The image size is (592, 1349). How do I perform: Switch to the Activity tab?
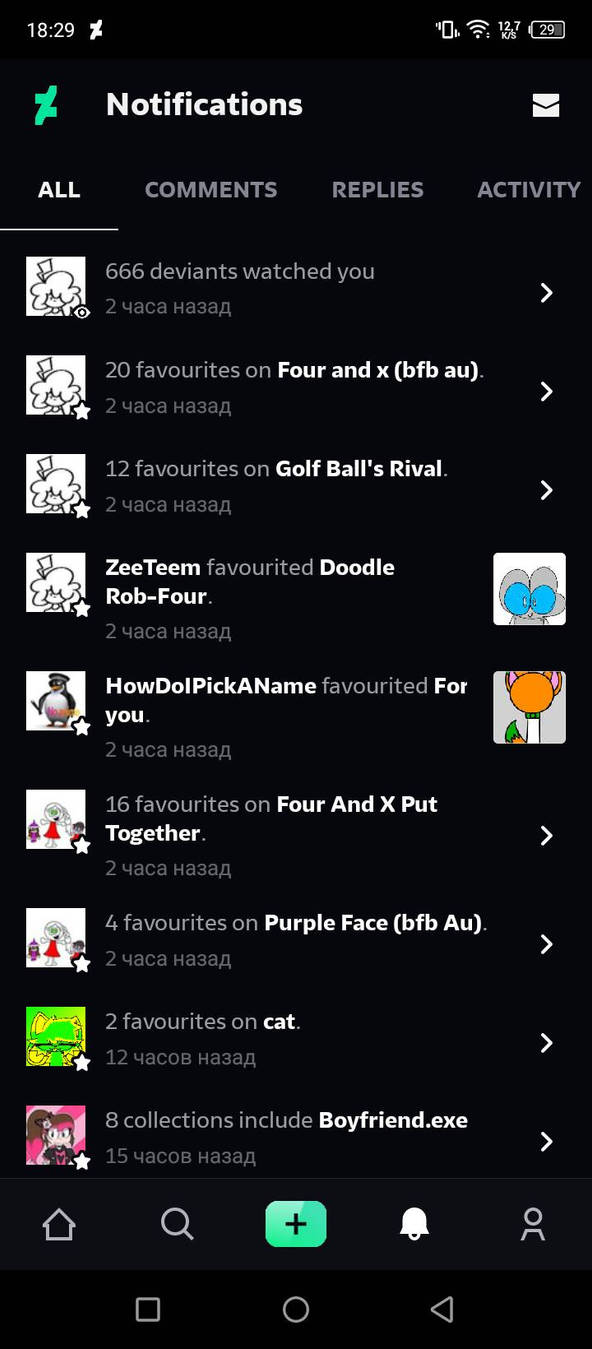(x=529, y=190)
